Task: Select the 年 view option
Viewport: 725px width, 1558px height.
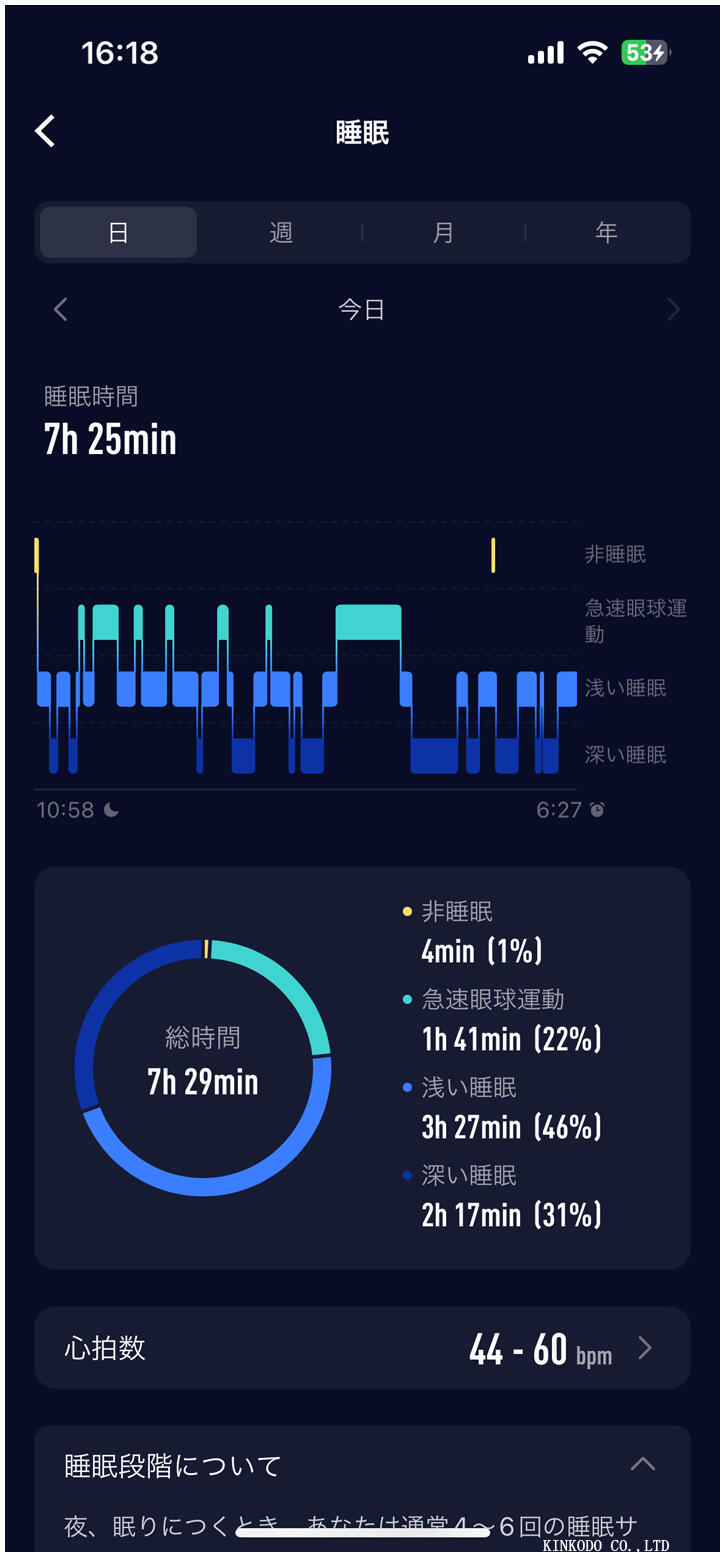Action: click(606, 232)
